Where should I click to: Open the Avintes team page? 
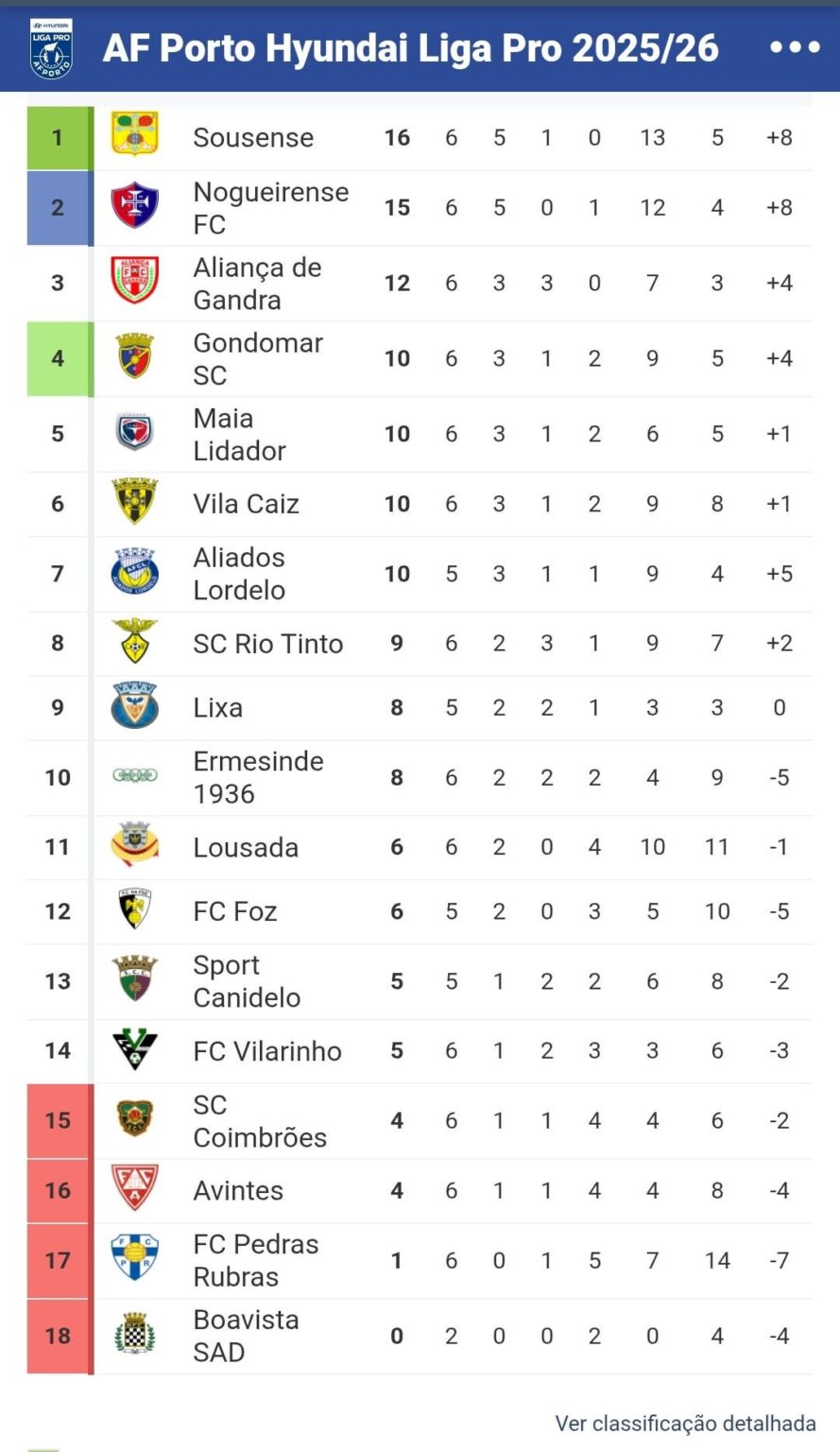[x=238, y=1191]
